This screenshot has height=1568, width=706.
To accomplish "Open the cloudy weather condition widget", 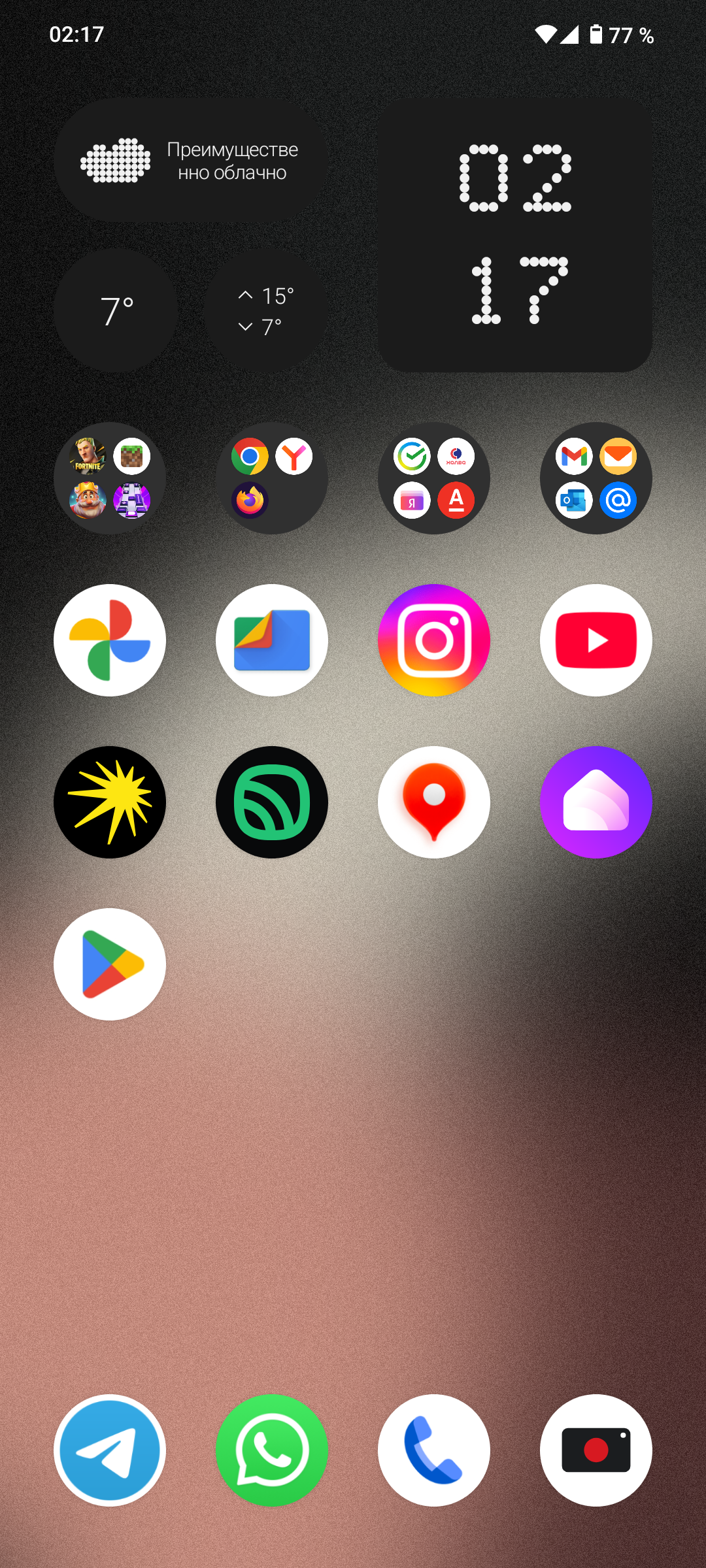I will click(x=191, y=161).
